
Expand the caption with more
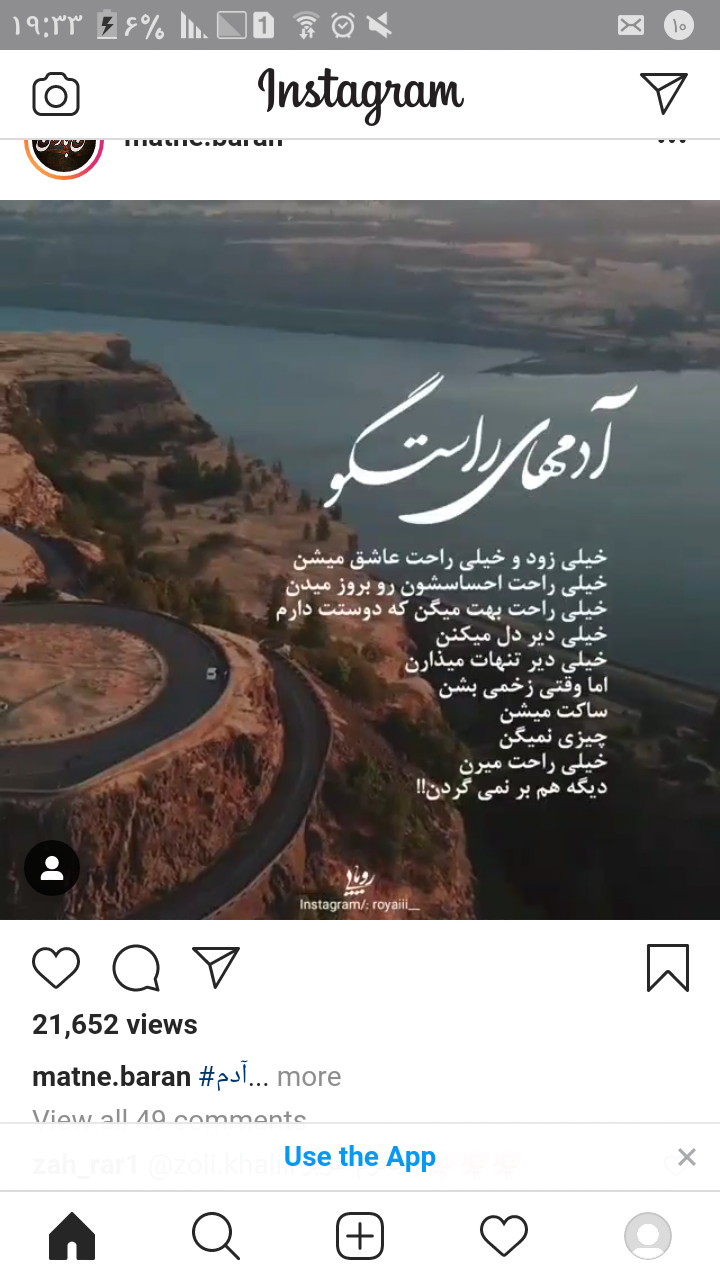pyautogui.click(x=309, y=1077)
